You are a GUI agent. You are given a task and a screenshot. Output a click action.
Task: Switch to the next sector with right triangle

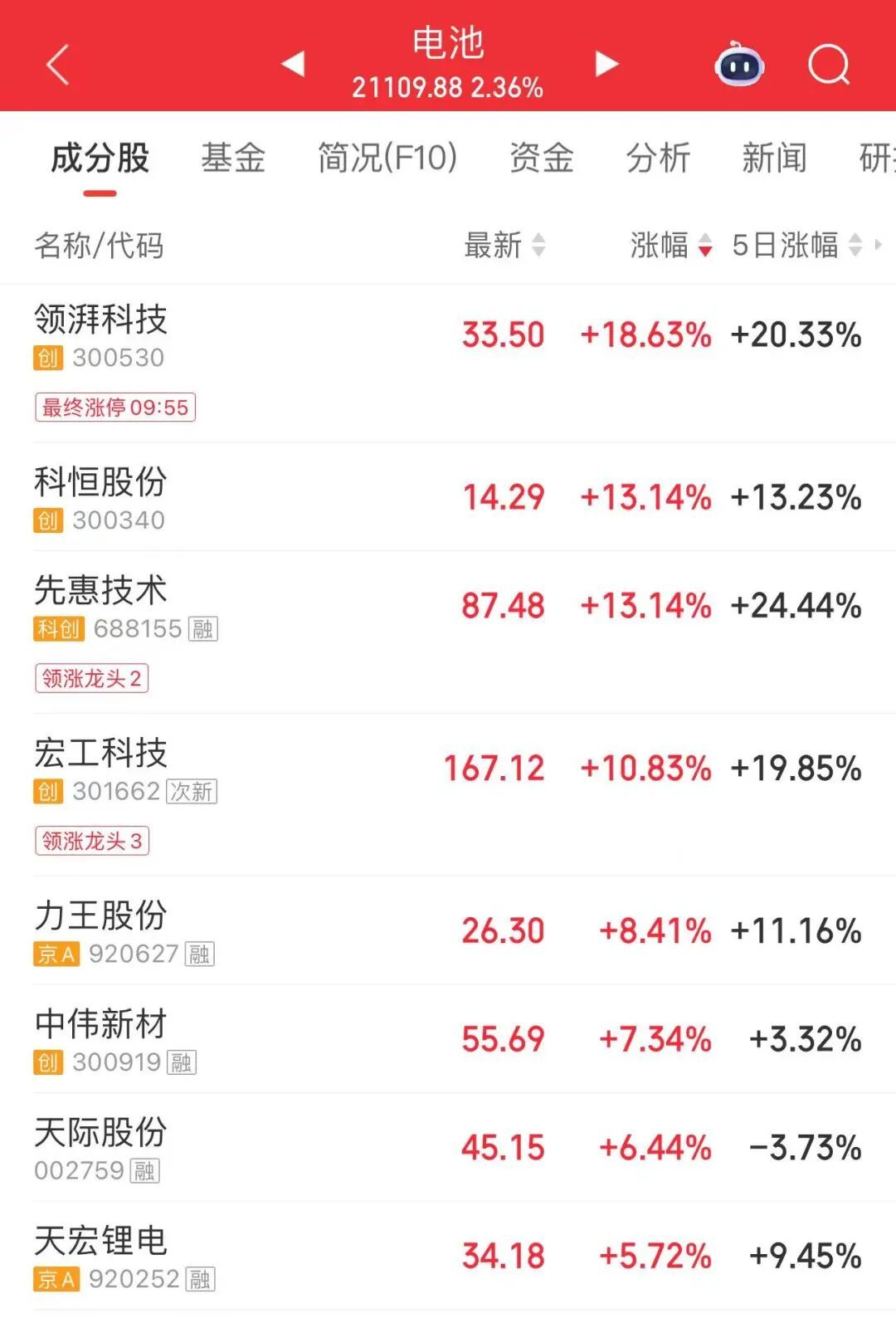point(606,64)
